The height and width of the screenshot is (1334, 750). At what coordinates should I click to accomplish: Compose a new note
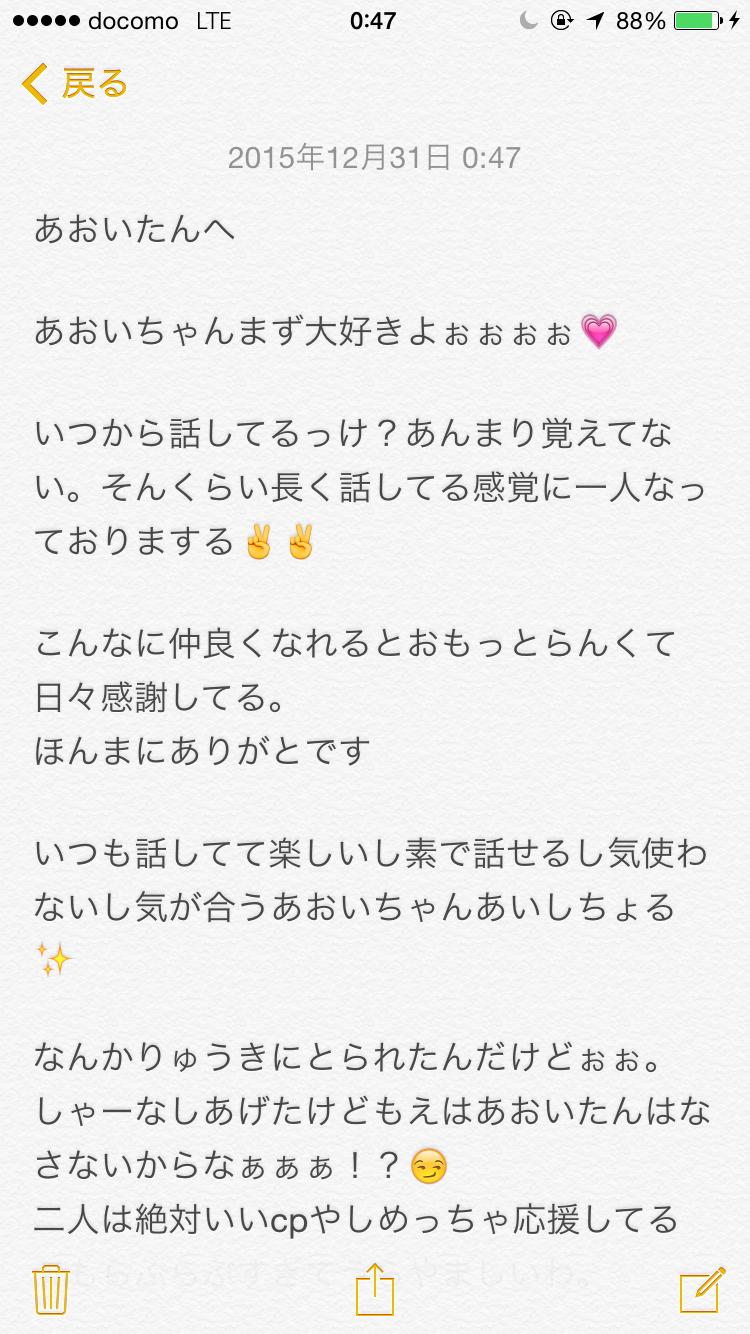pyautogui.click(x=701, y=1288)
